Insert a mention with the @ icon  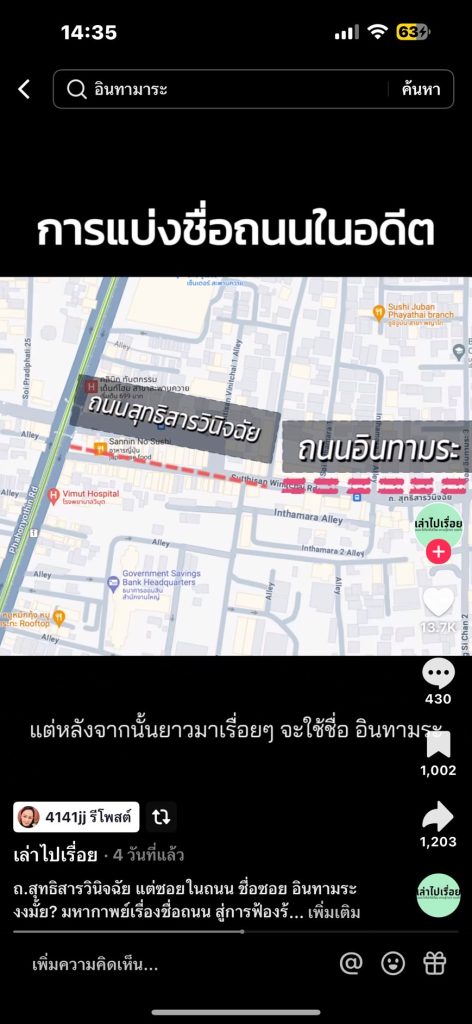tap(351, 963)
